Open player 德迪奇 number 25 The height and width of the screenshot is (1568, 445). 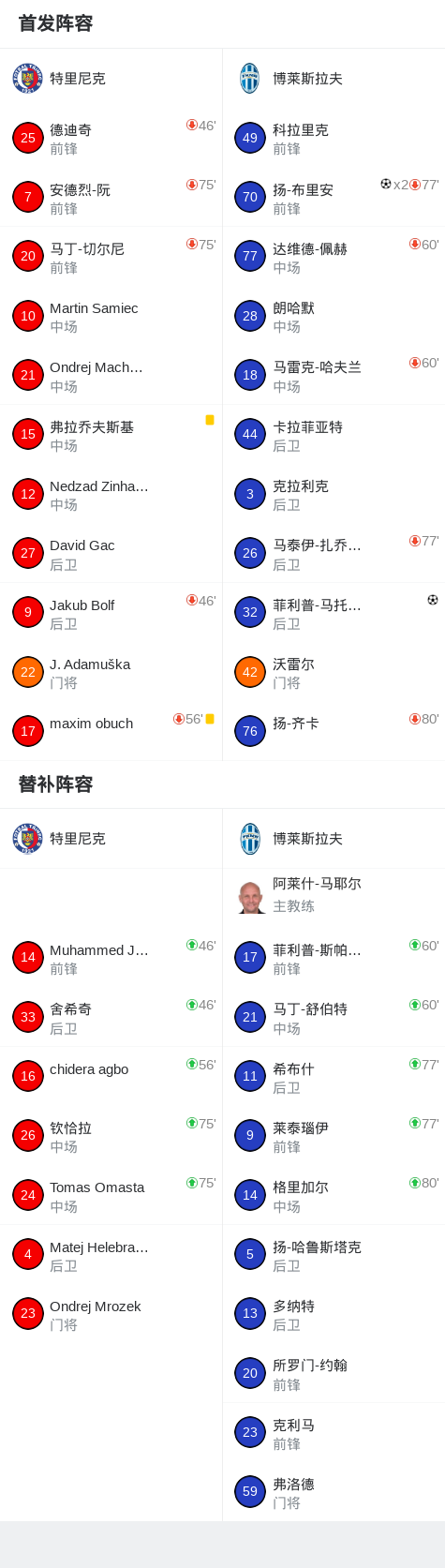point(111,138)
